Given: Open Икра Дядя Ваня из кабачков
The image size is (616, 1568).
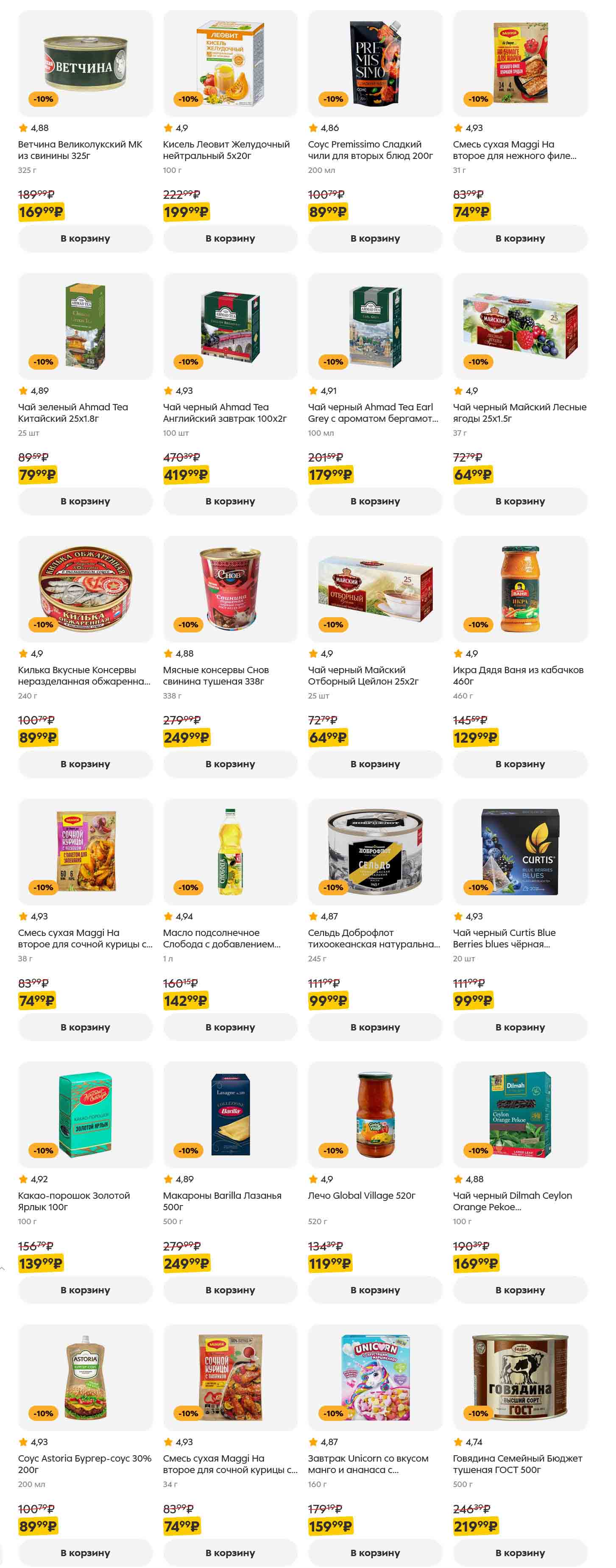Looking at the screenshot, I should tap(520, 590).
